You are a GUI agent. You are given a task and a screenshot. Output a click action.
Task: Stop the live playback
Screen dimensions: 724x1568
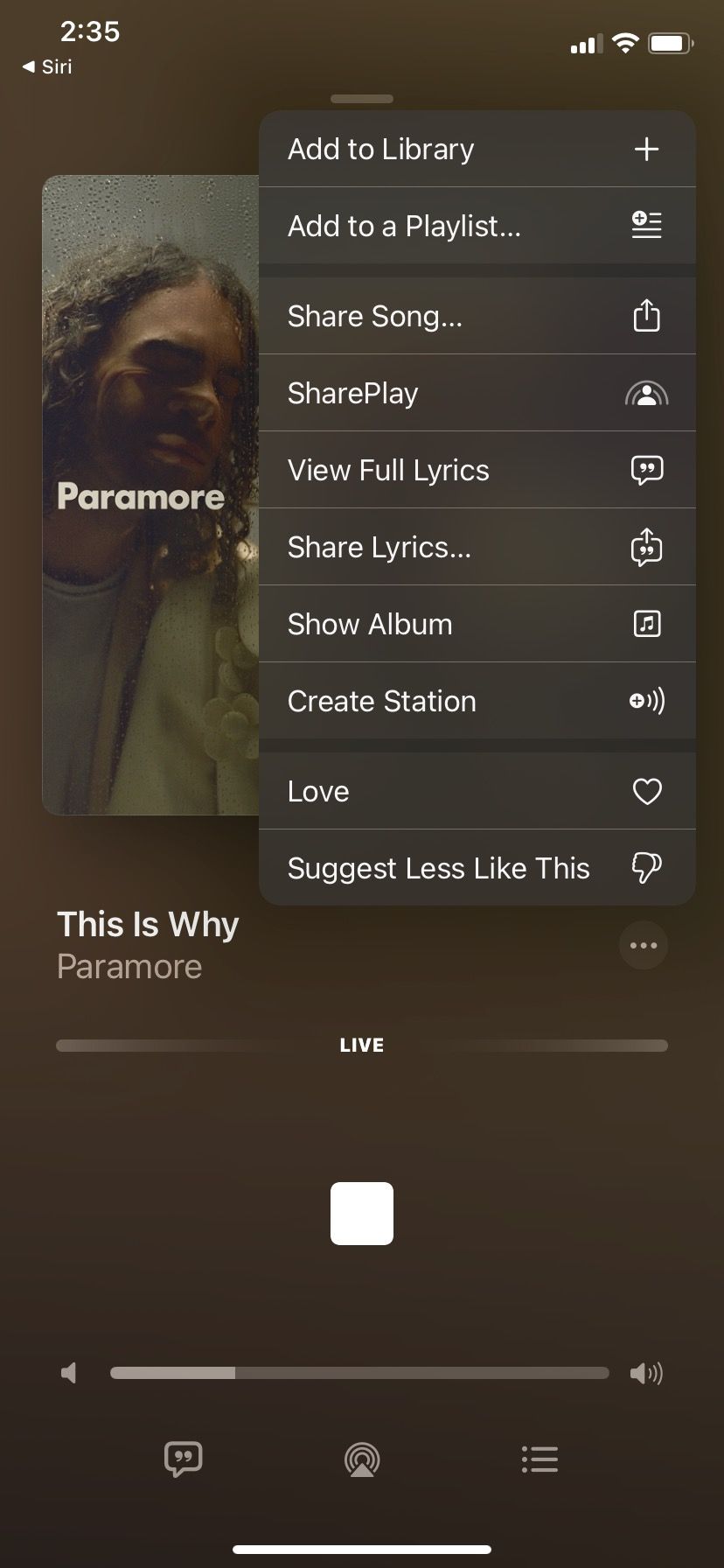point(362,1214)
